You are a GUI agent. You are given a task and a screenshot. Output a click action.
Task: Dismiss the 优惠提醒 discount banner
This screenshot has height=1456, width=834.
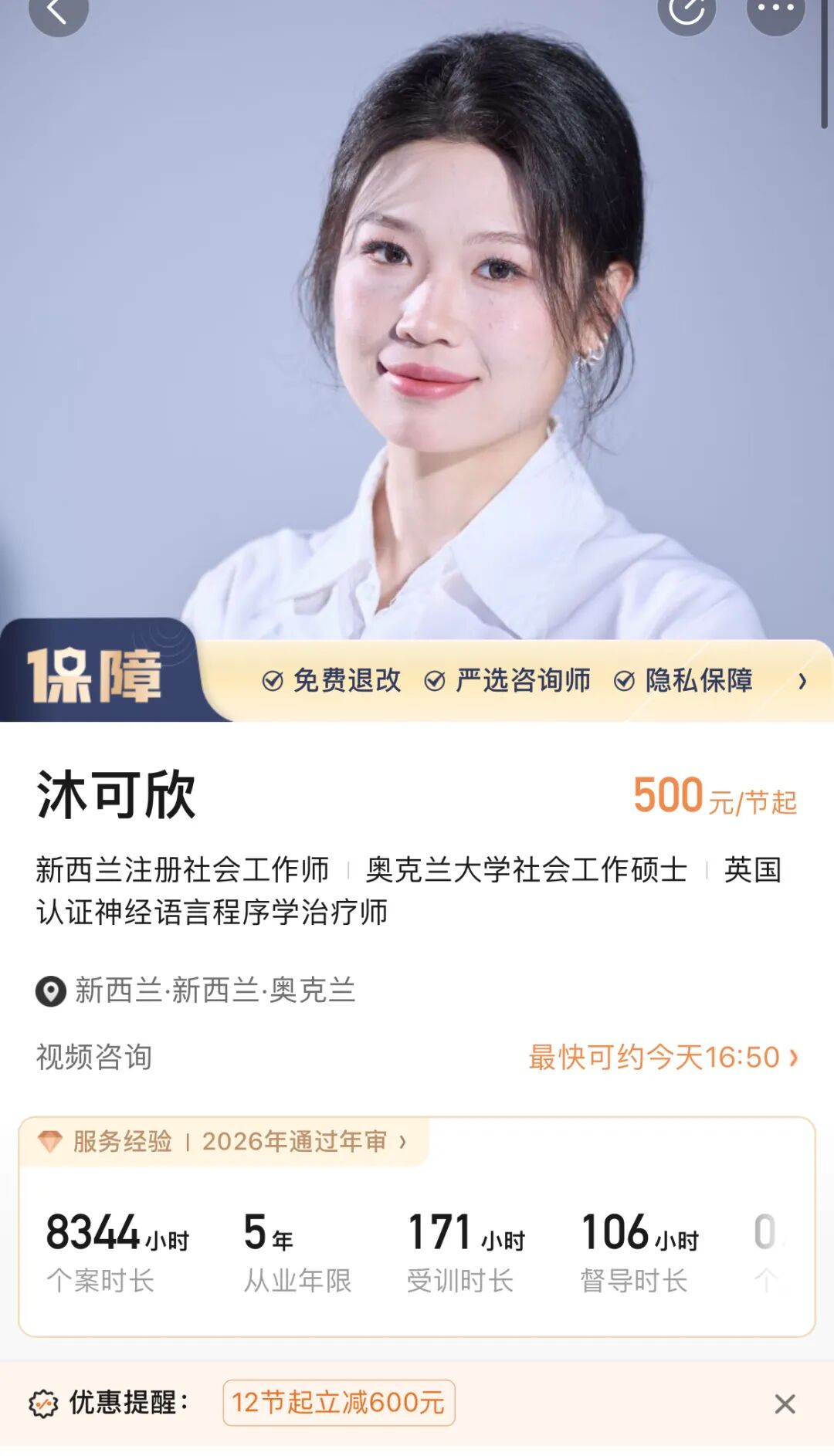(x=785, y=1404)
